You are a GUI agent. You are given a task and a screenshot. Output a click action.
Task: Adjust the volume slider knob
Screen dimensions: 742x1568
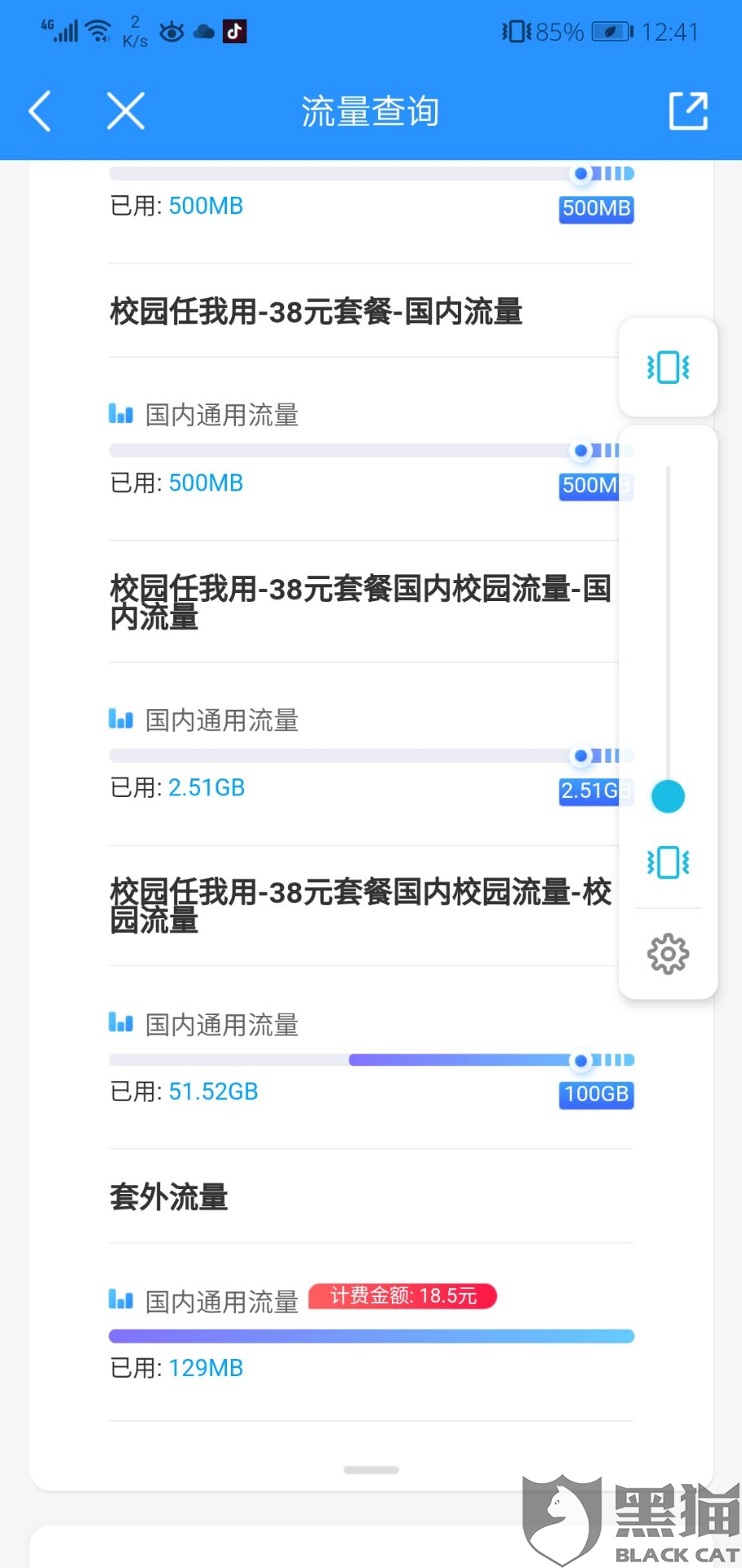[668, 796]
